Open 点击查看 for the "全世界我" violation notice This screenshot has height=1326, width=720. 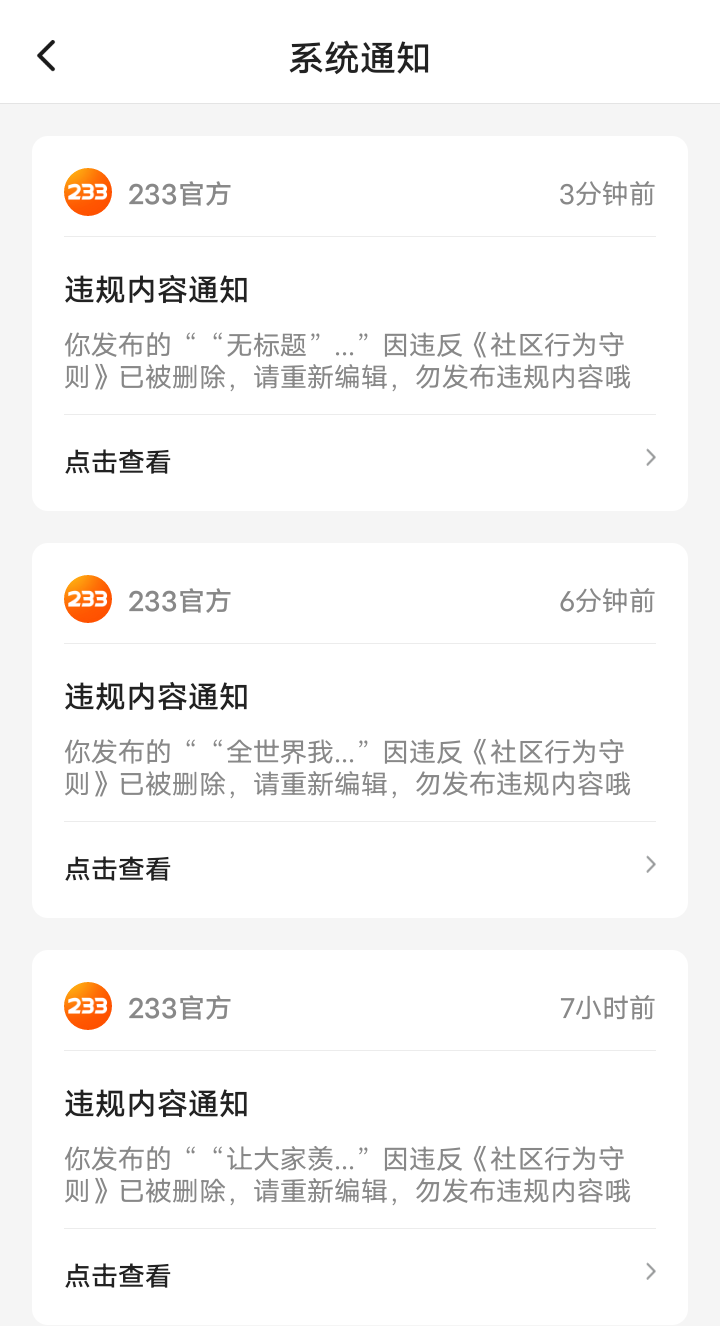pyautogui.click(x=360, y=869)
